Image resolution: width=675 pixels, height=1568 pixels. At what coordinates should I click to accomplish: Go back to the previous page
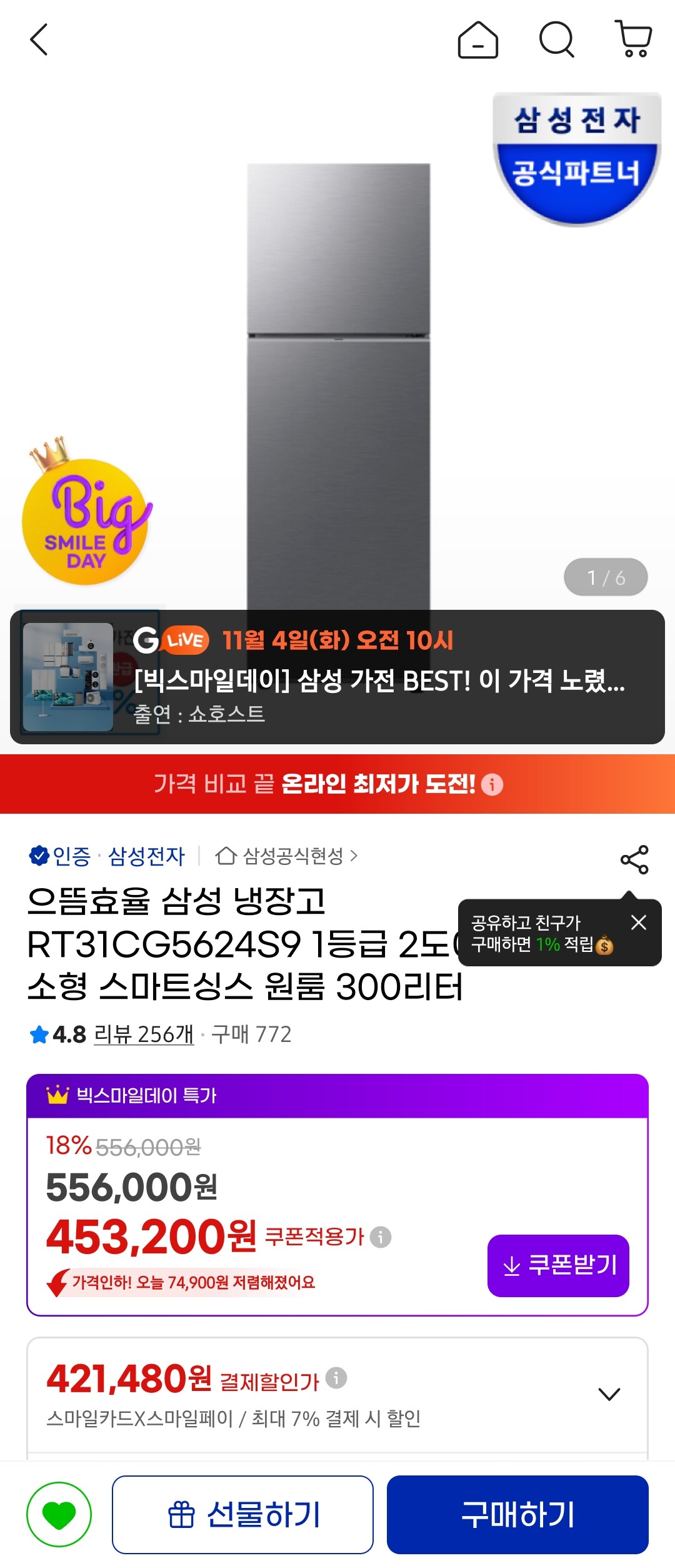39,40
